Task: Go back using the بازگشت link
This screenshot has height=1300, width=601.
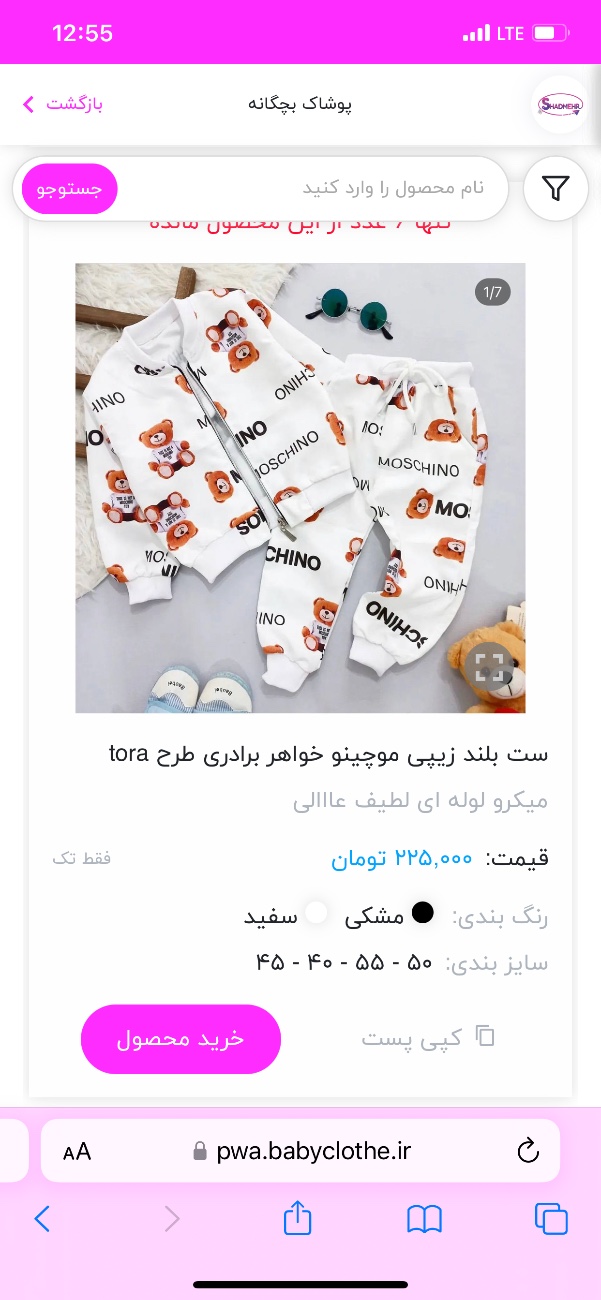Action: coord(62,104)
